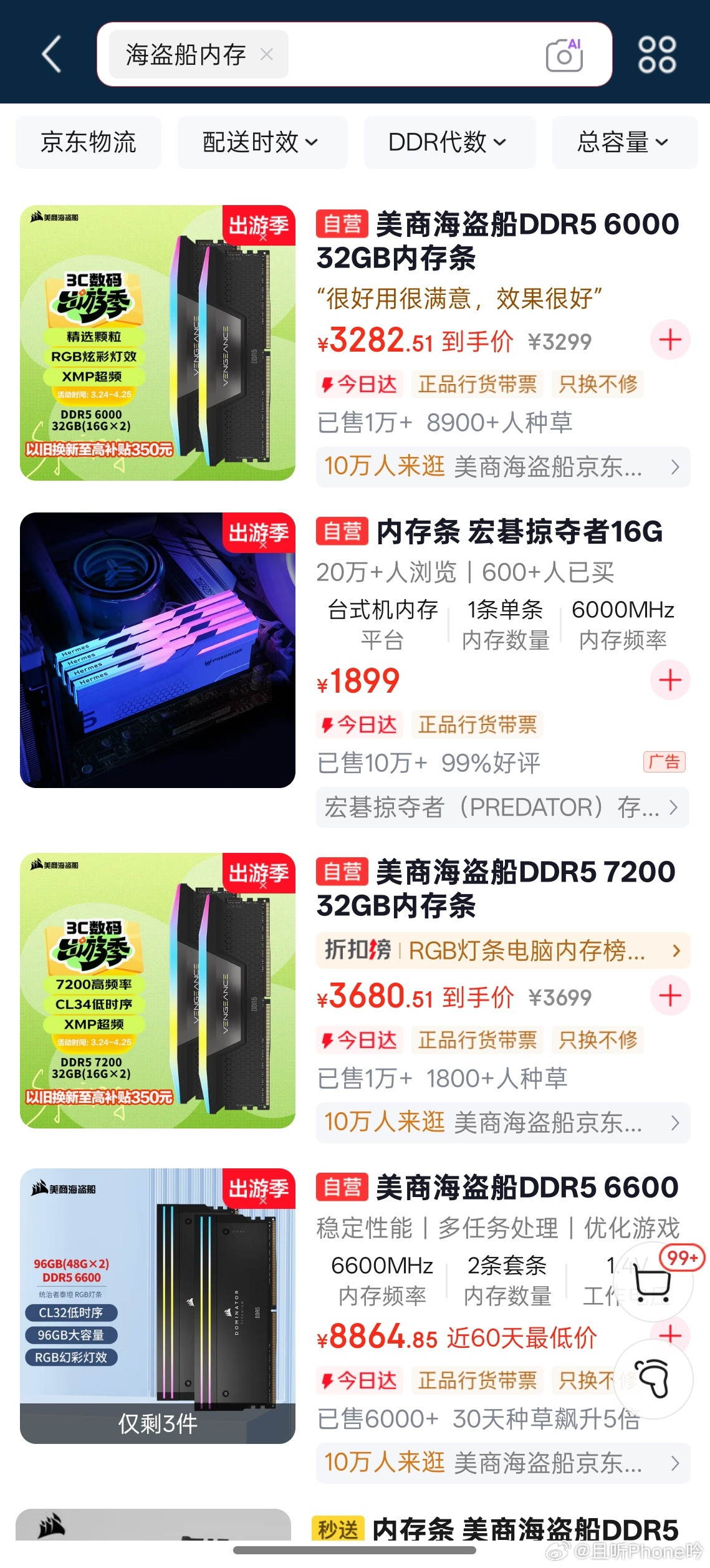
Task: Remove the 海盗船内存 search keyword tag
Action: [268, 55]
